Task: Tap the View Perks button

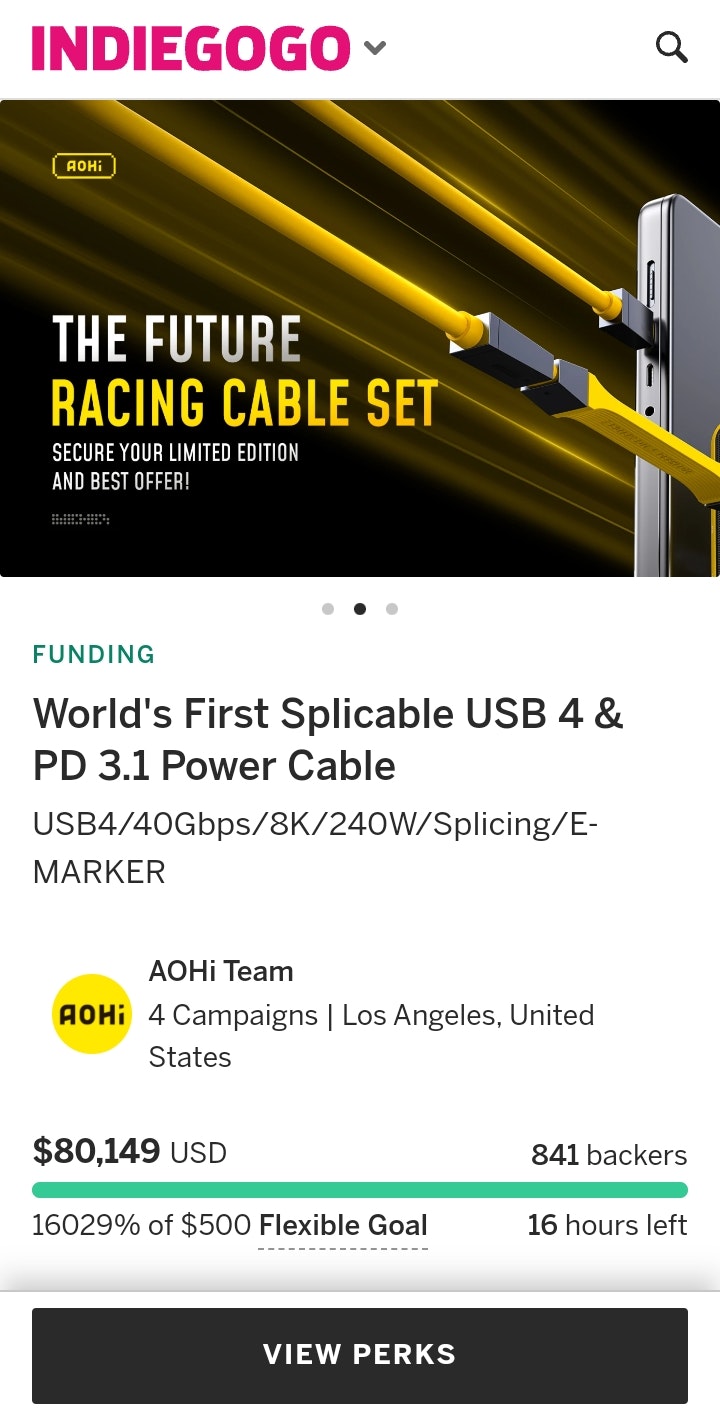Action: click(360, 1355)
